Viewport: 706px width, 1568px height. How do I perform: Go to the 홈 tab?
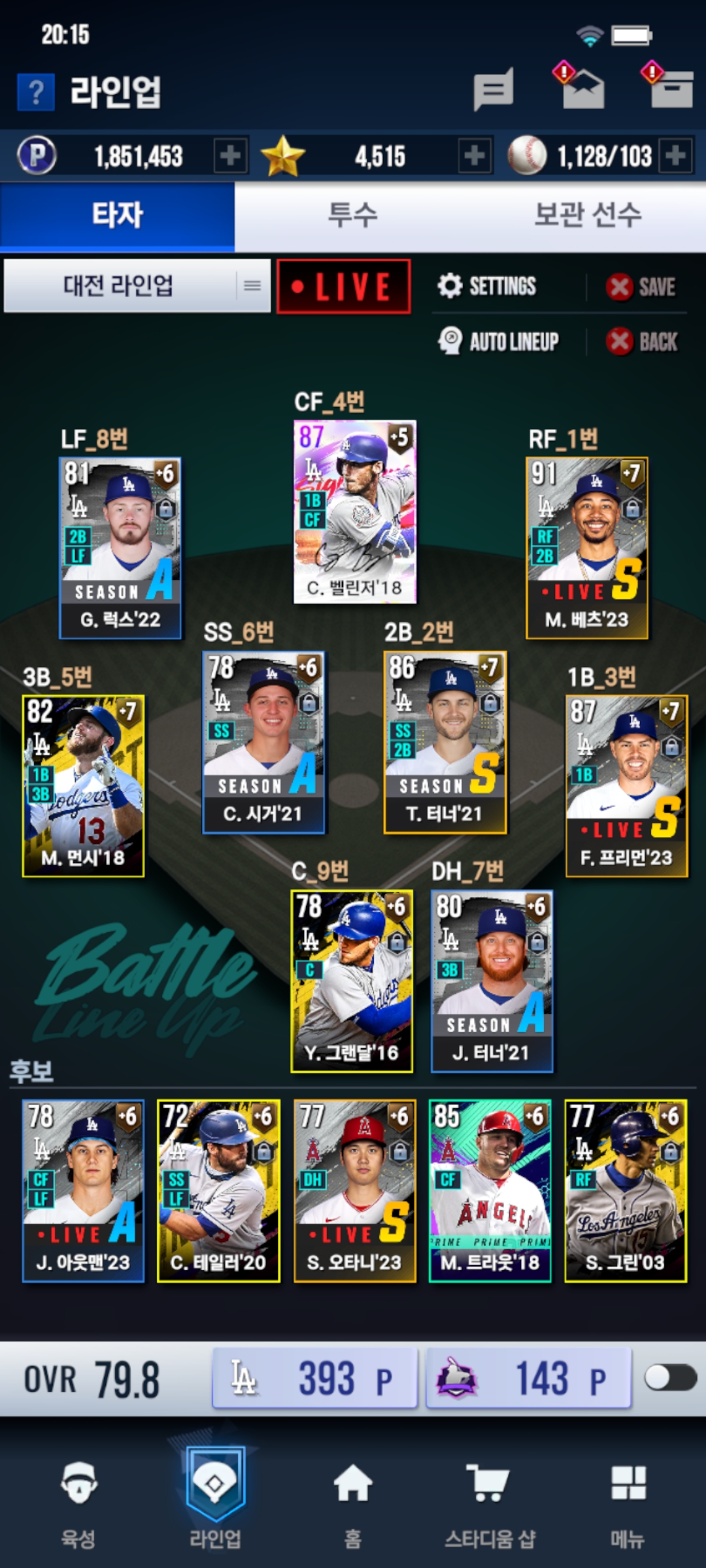click(x=353, y=1504)
